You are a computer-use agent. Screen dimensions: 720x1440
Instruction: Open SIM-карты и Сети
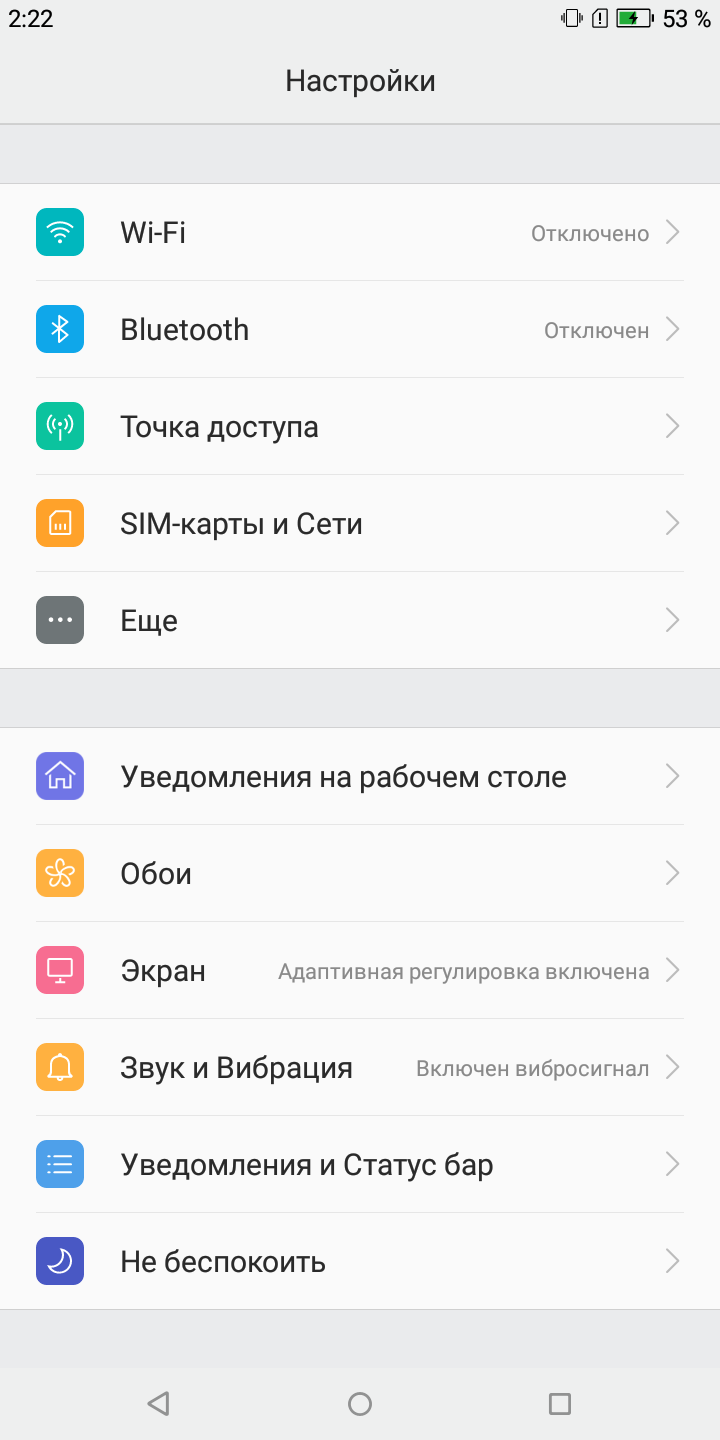click(360, 524)
